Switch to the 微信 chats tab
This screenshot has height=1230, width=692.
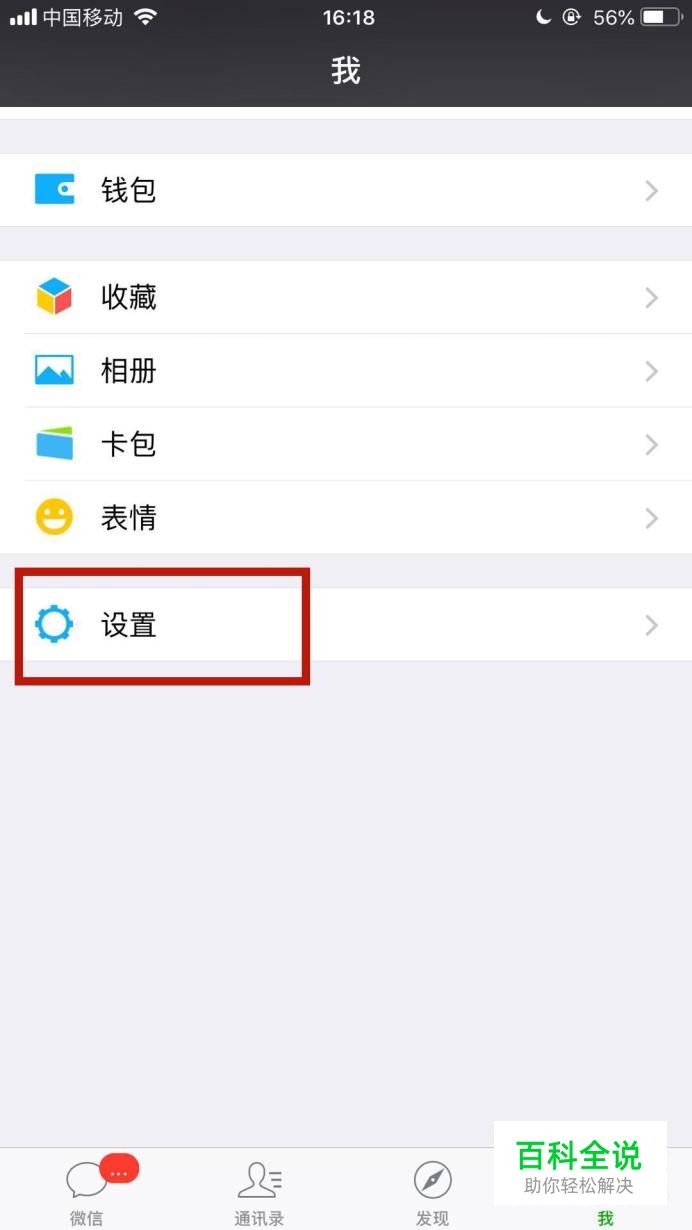click(87, 1192)
